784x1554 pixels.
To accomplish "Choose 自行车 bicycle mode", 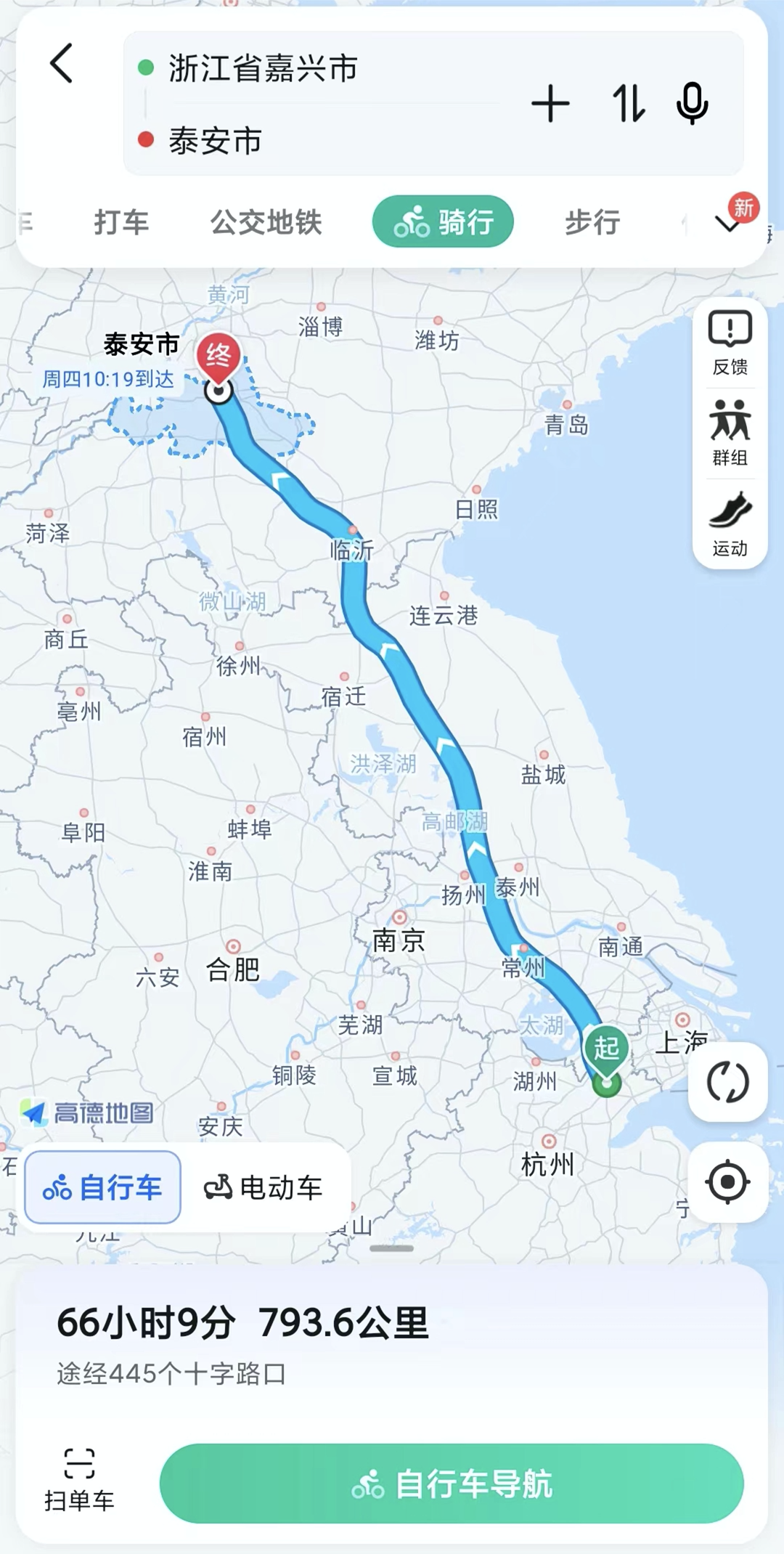I will (x=102, y=1187).
